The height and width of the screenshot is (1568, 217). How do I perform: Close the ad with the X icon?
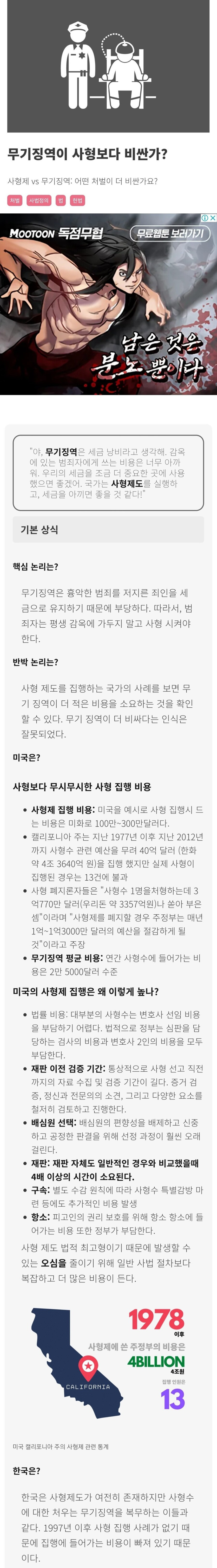[213, 218]
